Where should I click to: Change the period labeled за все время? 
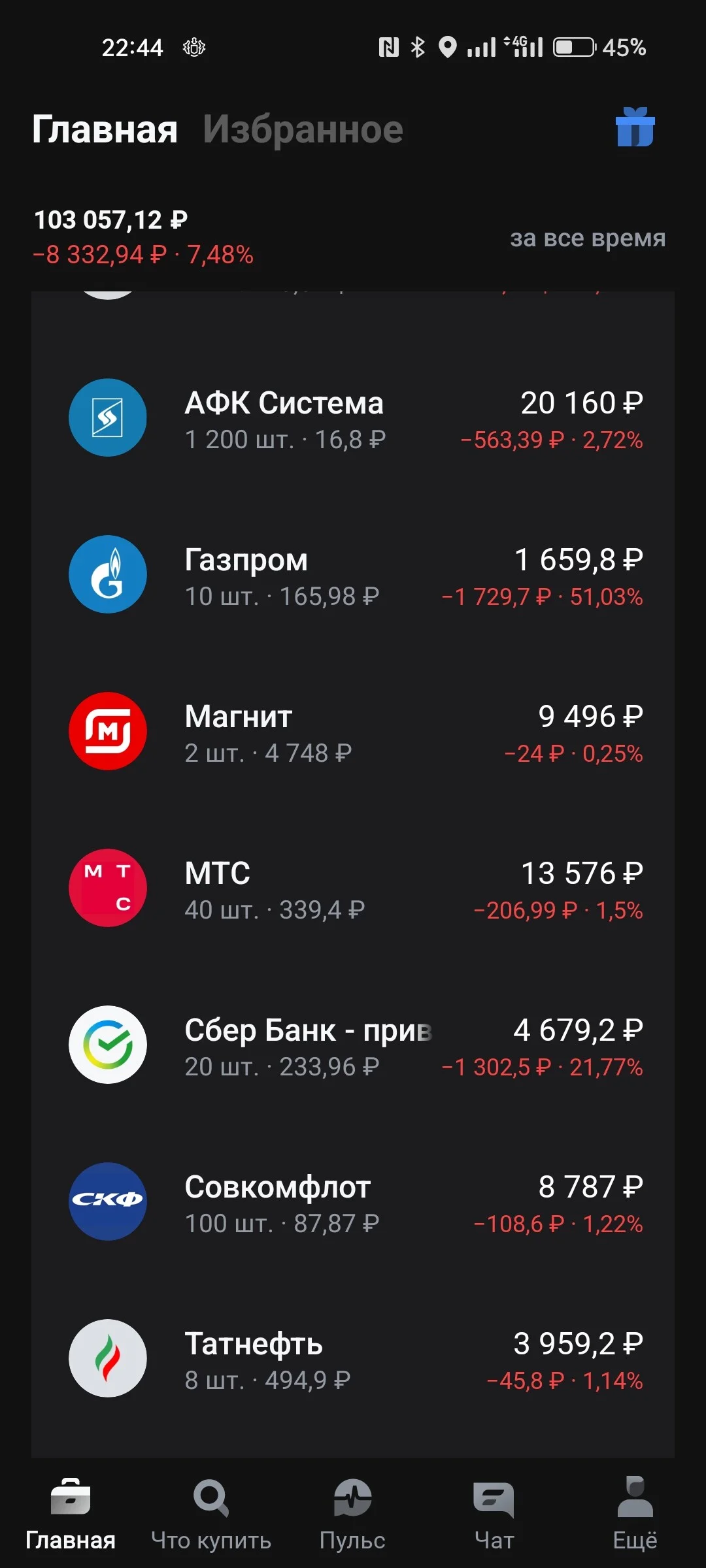(x=587, y=238)
